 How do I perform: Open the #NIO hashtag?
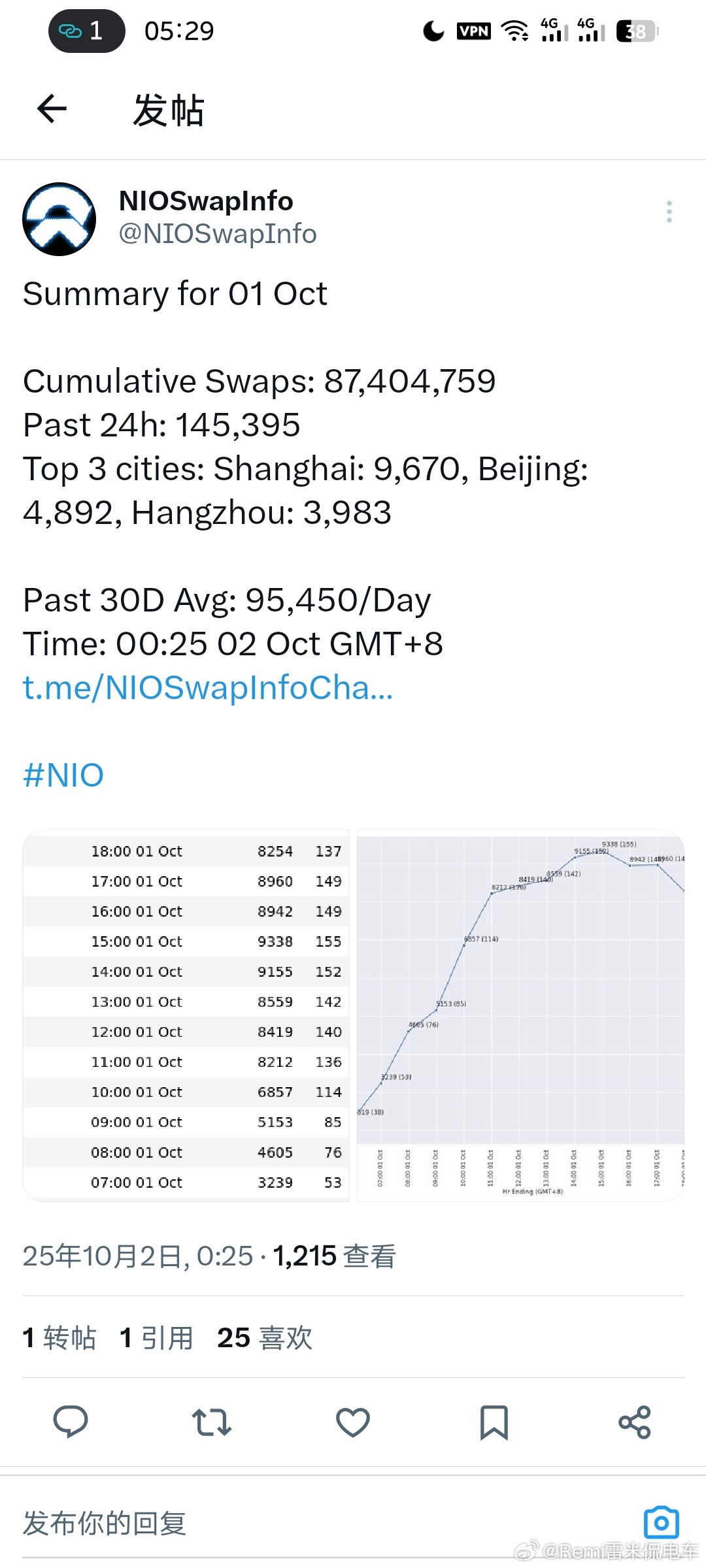point(63,775)
